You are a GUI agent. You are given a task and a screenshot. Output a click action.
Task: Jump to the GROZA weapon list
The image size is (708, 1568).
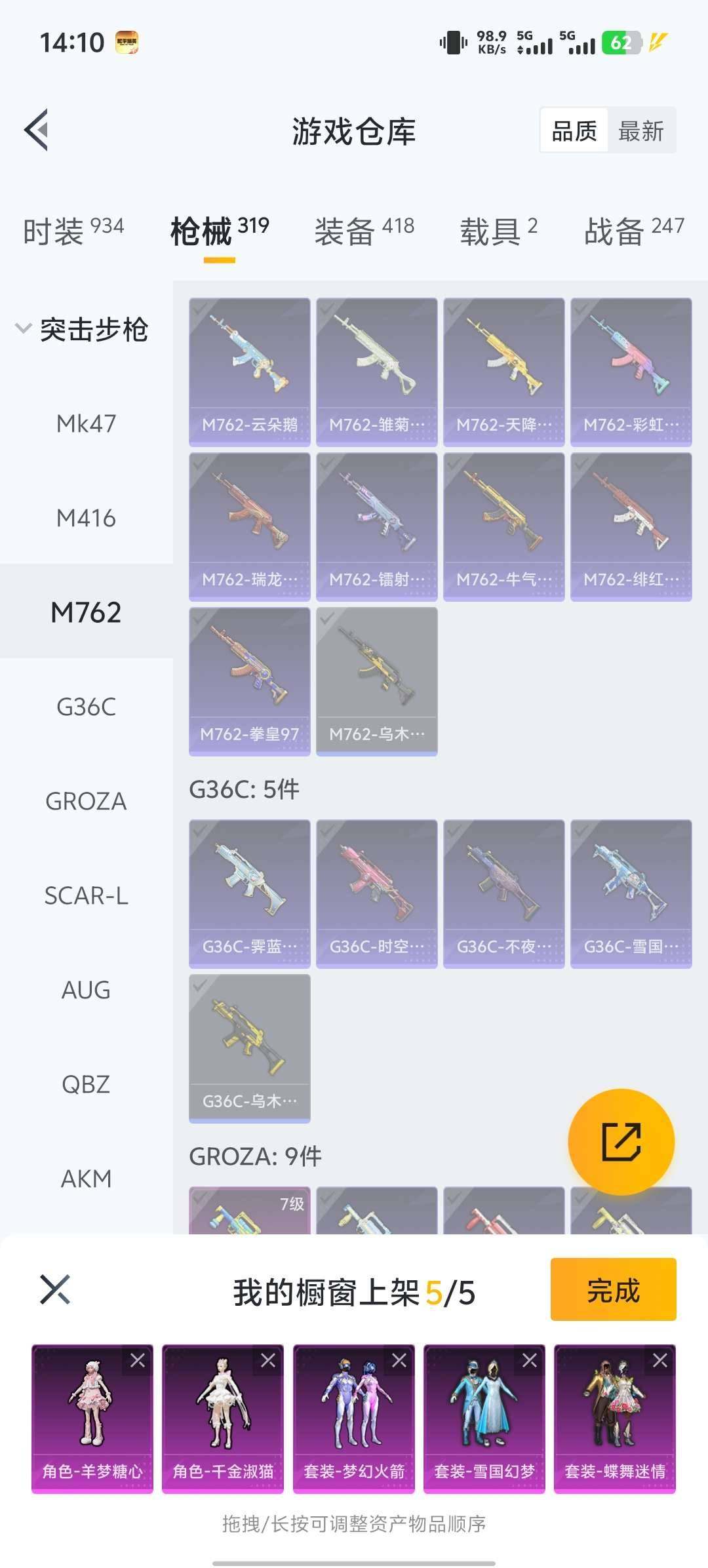tap(86, 801)
